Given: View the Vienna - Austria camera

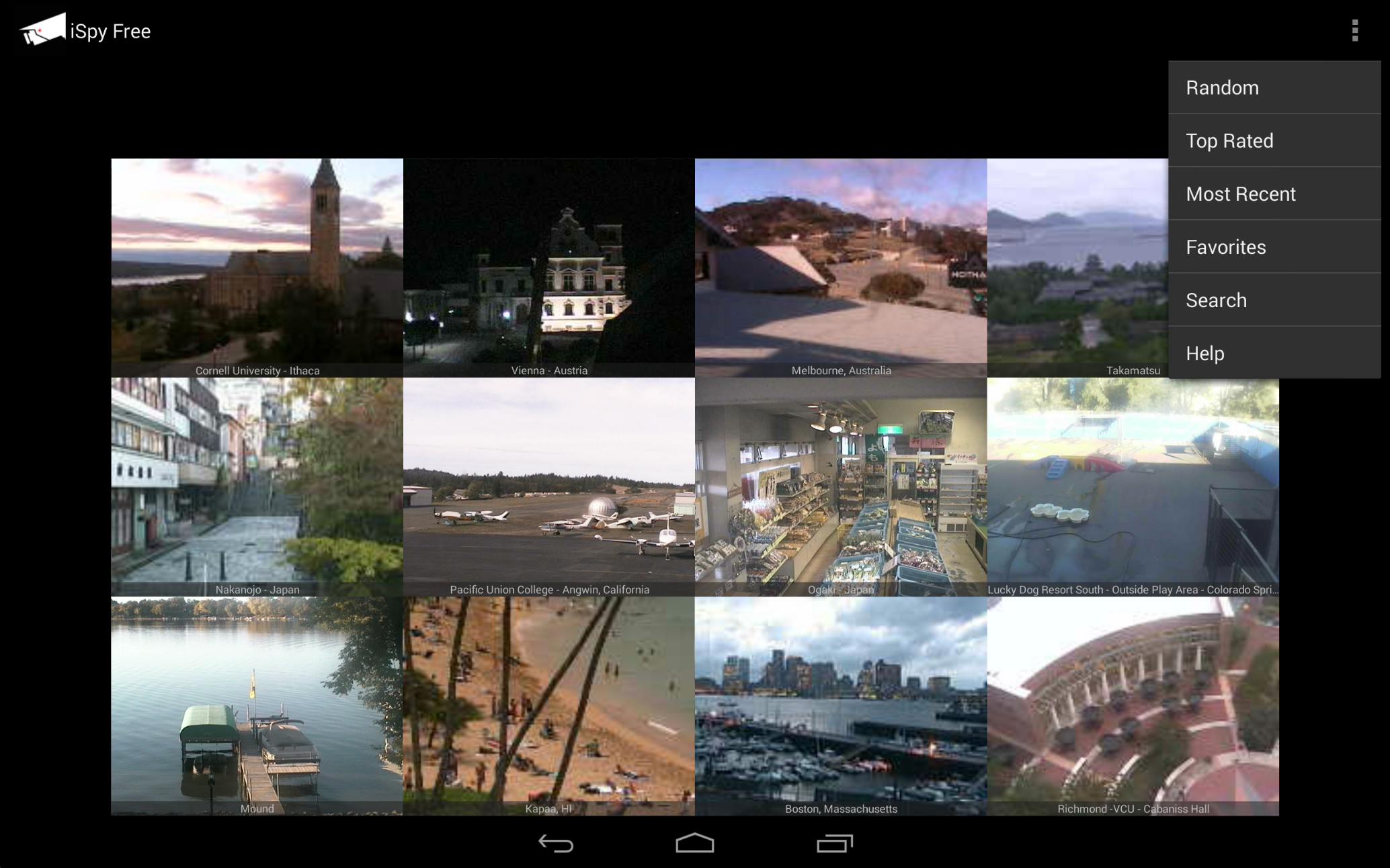Looking at the screenshot, I should (x=549, y=267).
